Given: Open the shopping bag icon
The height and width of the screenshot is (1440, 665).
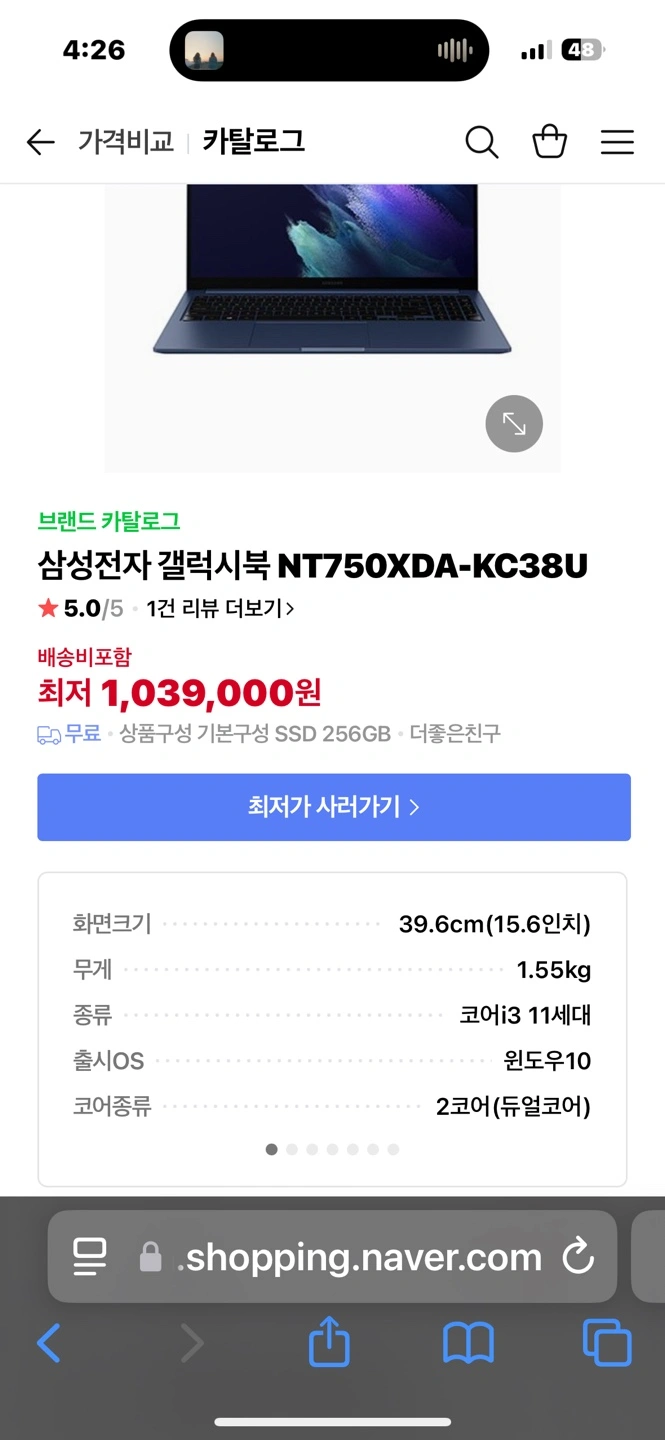Looking at the screenshot, I should [550, 142].
